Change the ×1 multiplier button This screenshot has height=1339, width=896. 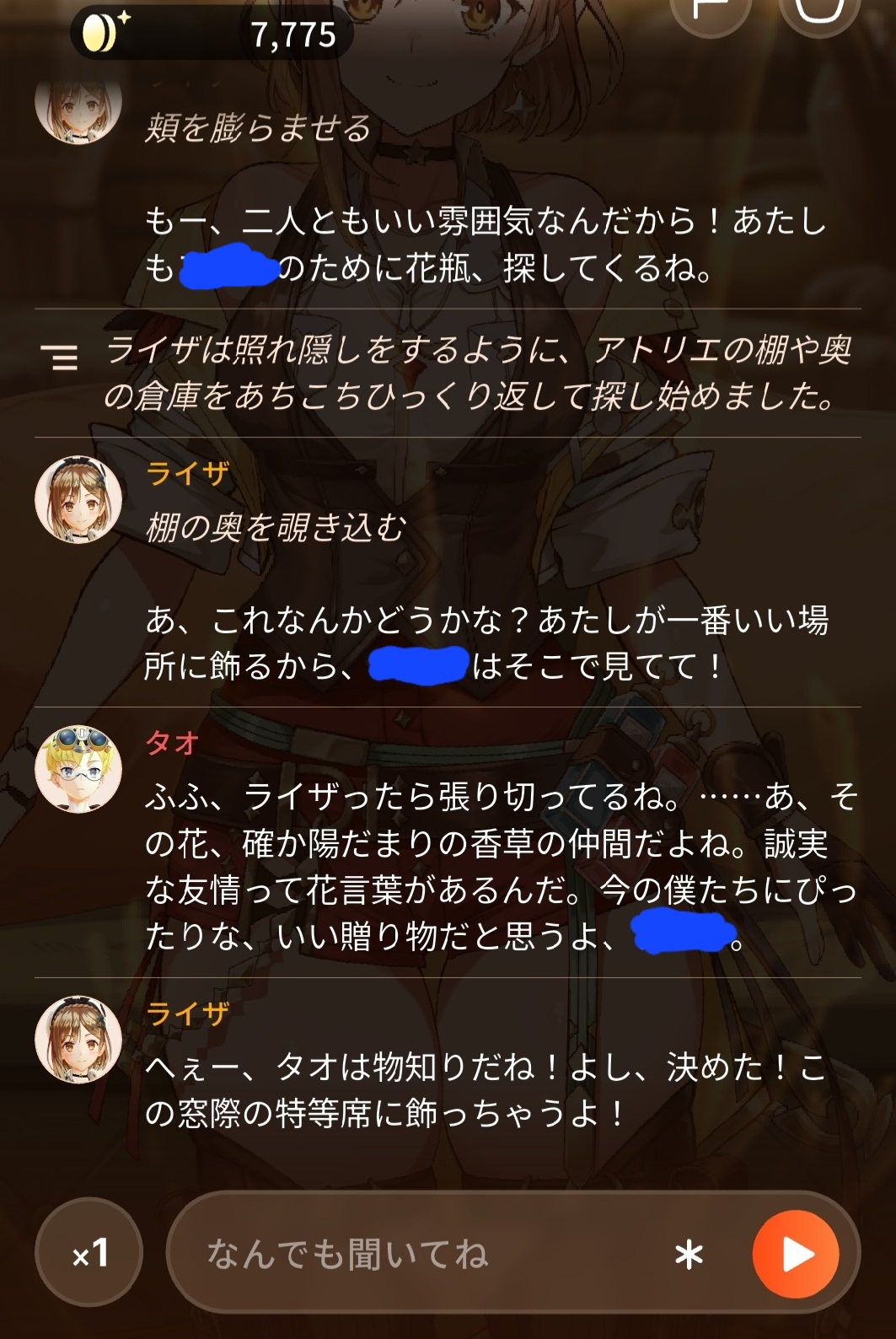[89, 1252]
